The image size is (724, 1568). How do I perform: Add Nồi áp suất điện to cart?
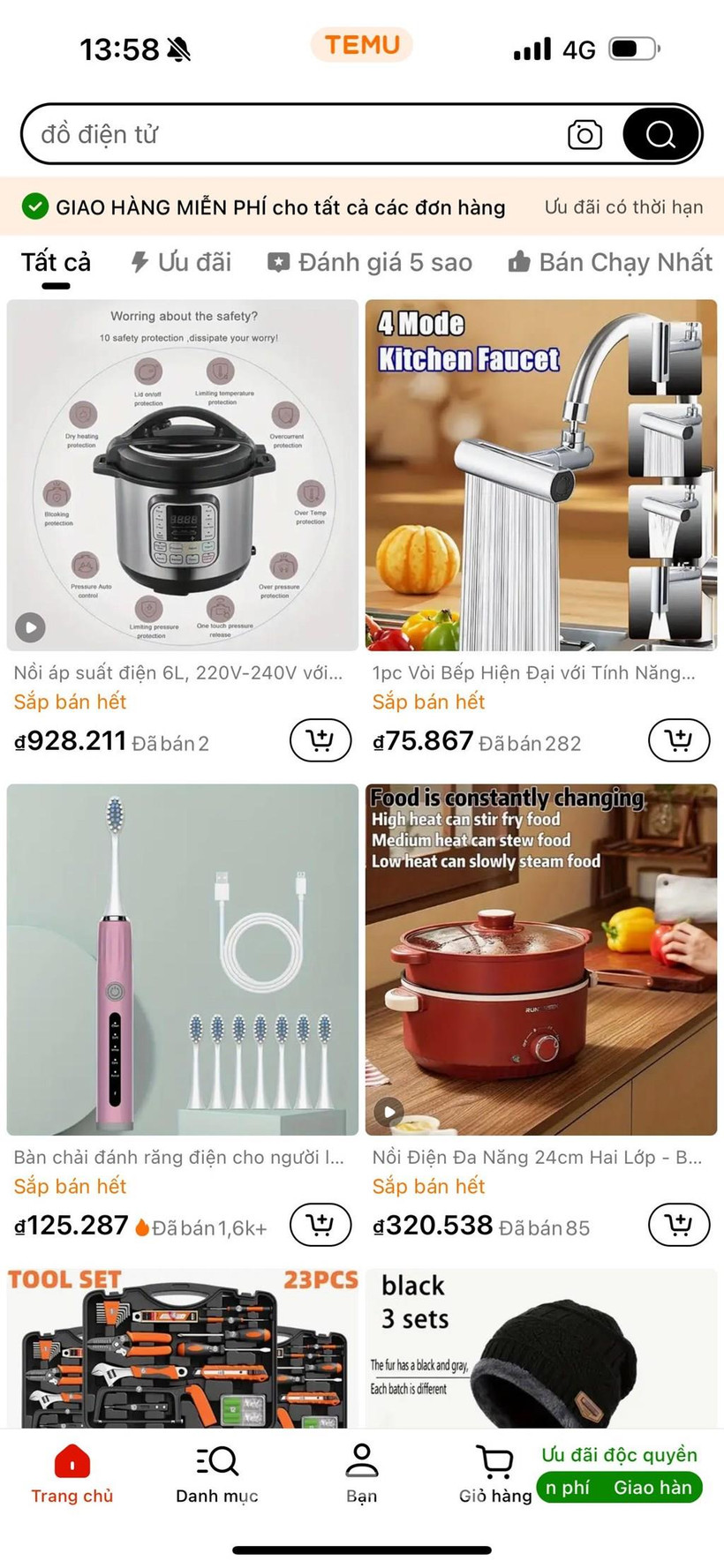coord(321,740)
